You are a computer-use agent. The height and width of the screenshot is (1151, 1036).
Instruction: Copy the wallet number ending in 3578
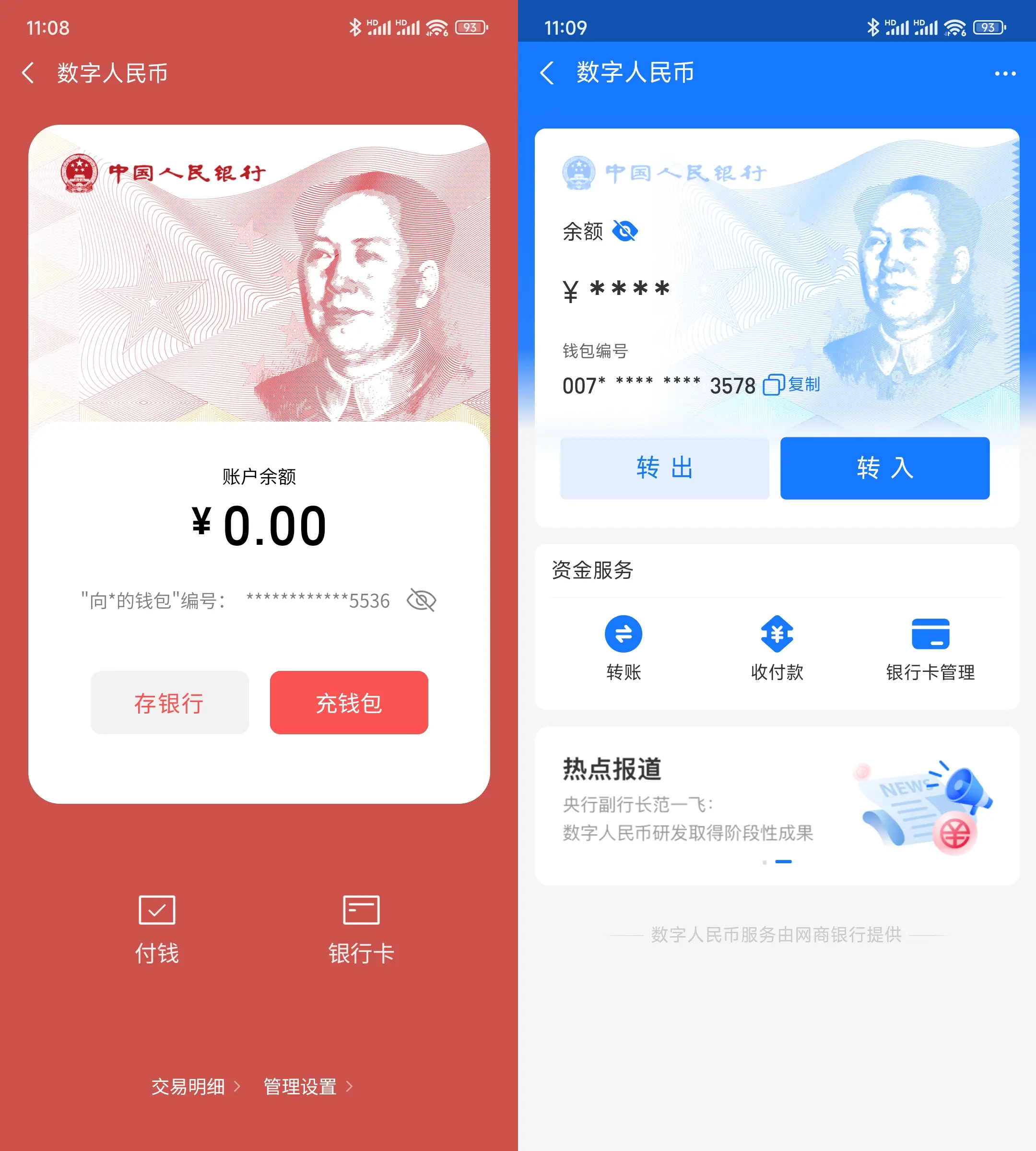pyautogui.click(x=791, y=385)
